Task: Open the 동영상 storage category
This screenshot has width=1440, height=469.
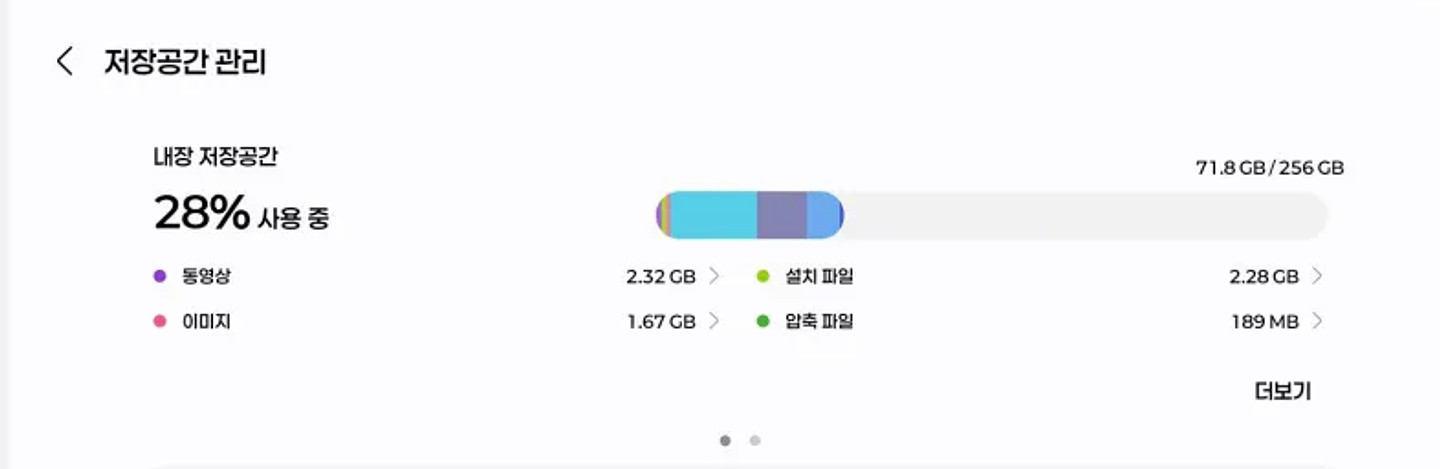Action: [x=436, y=276]
